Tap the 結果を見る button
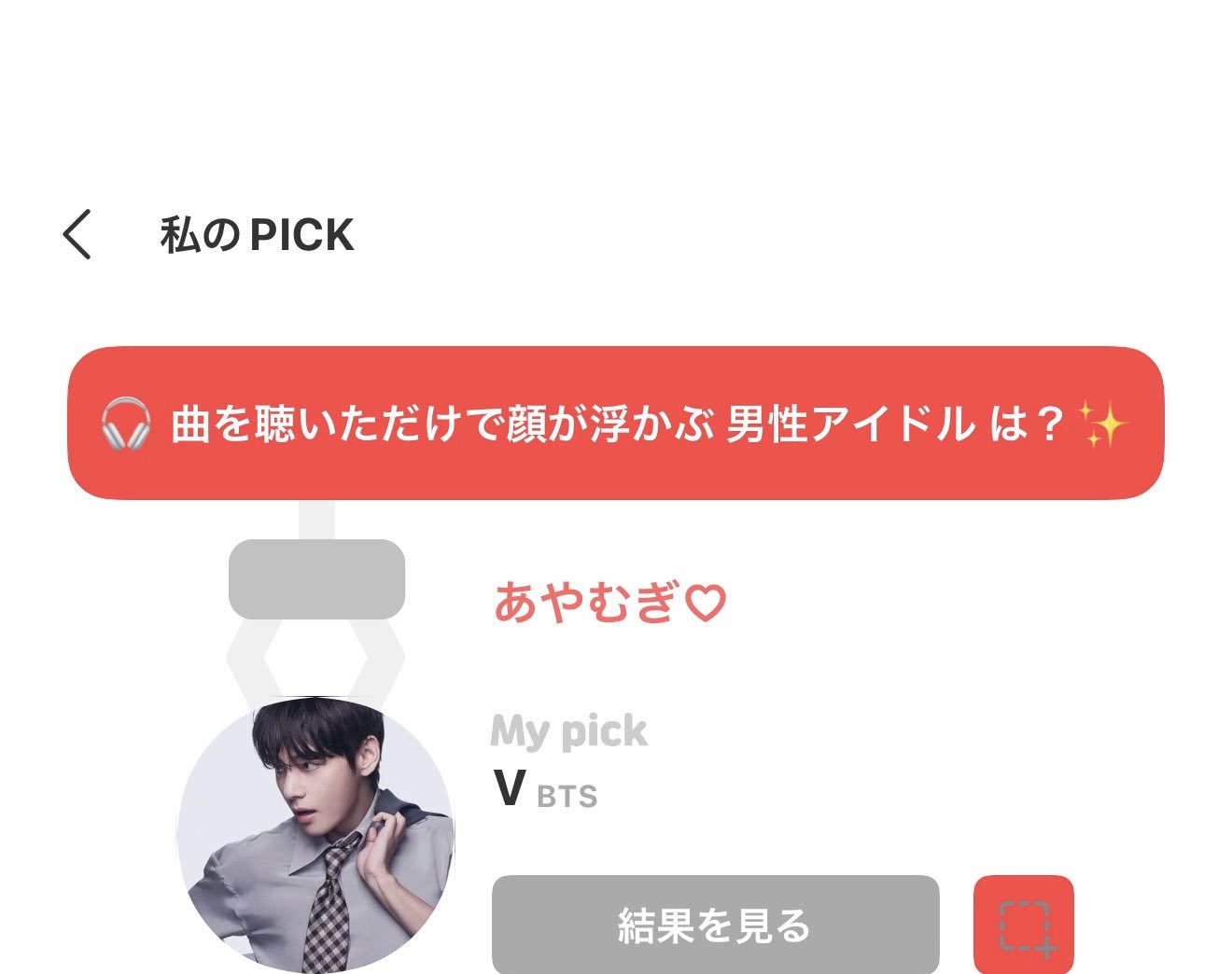Image resolution: width=1232 pixels, height=974 pixels. click(x=715, y=924)
